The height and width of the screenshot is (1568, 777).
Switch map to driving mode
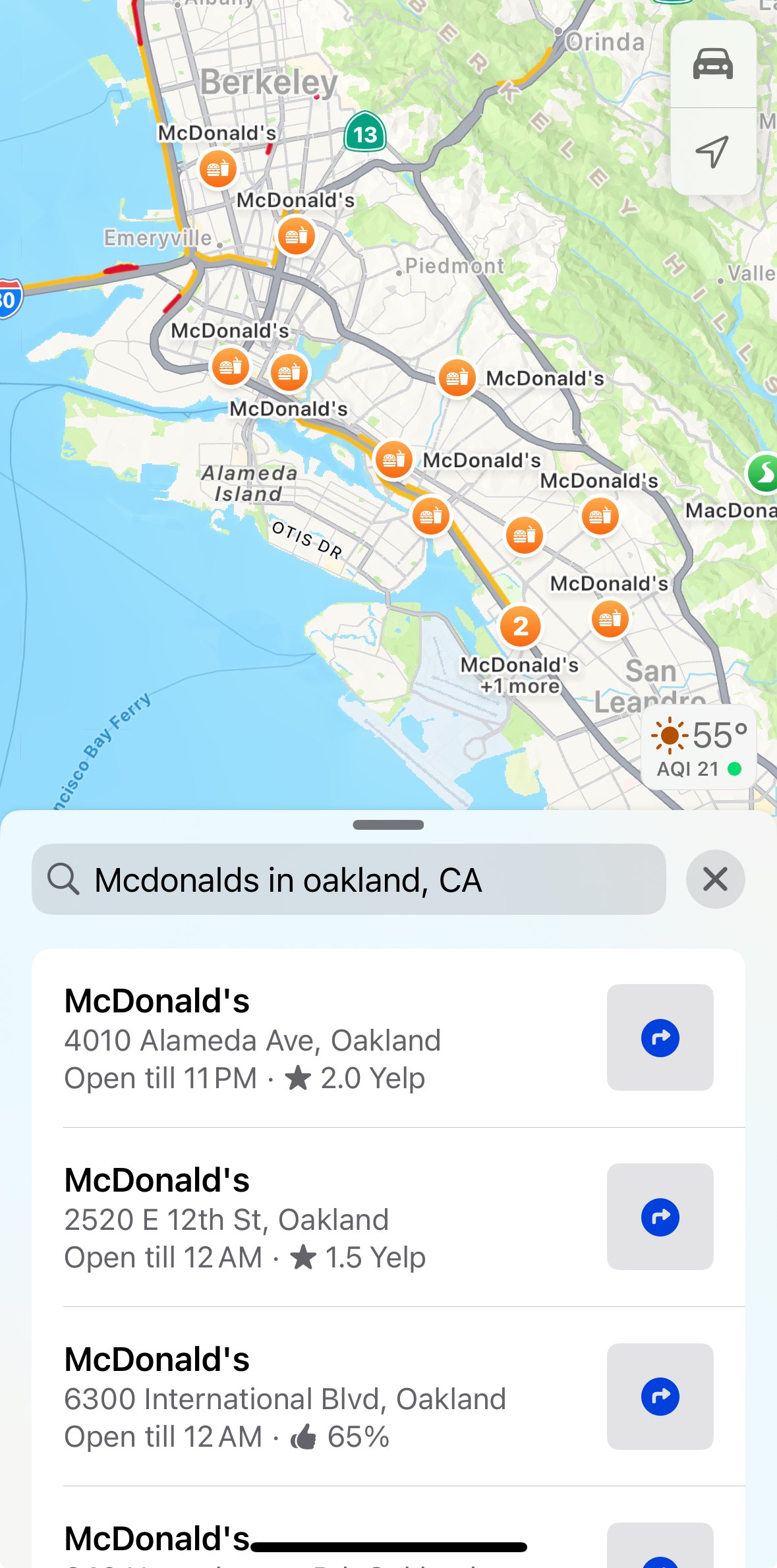(x=712, y=65)
